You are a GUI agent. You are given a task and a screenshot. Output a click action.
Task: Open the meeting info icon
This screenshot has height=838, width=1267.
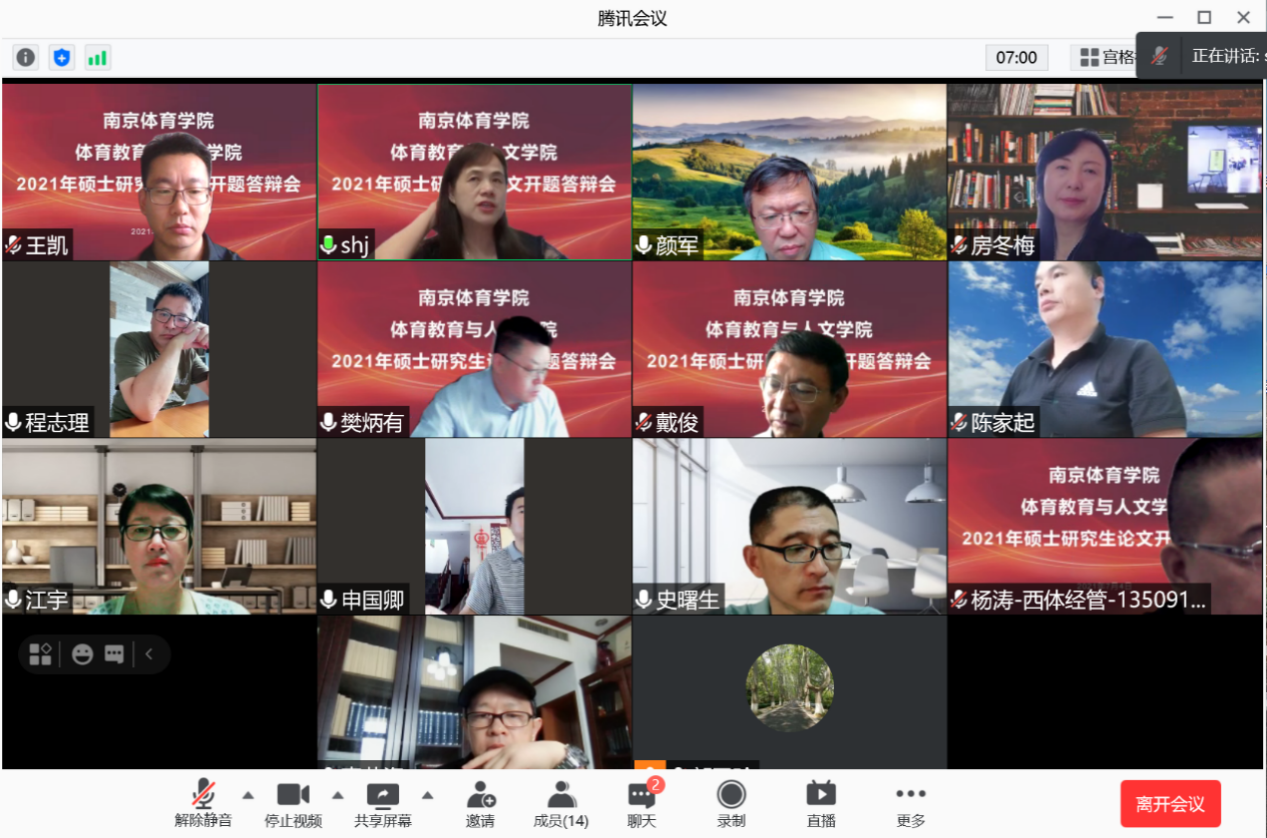[x=26, y=57]
